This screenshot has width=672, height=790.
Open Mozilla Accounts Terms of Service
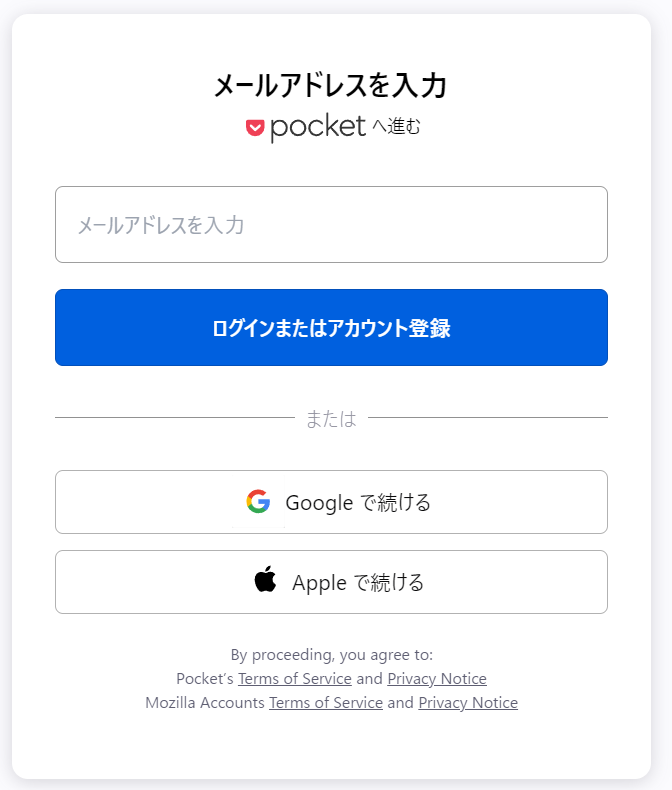(x=326, y=703)
